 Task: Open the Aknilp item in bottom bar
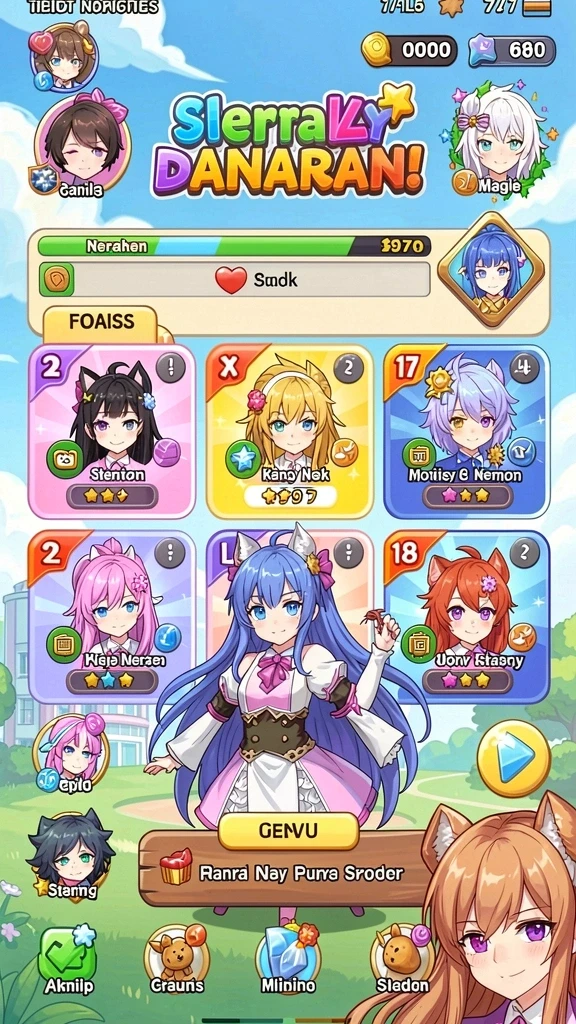pyautogui.click(x=68, y=960)
